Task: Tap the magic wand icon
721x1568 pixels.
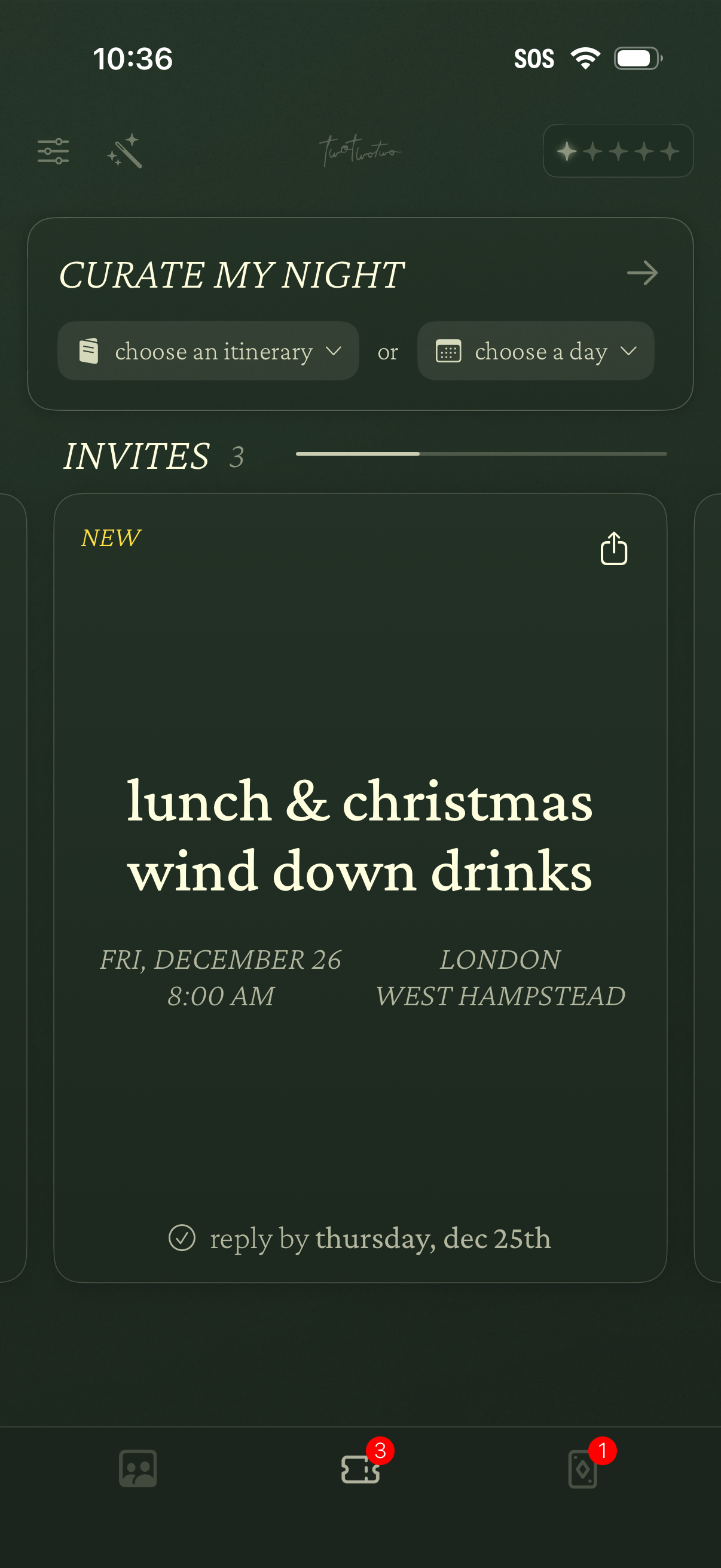Action: coord(125,151)
